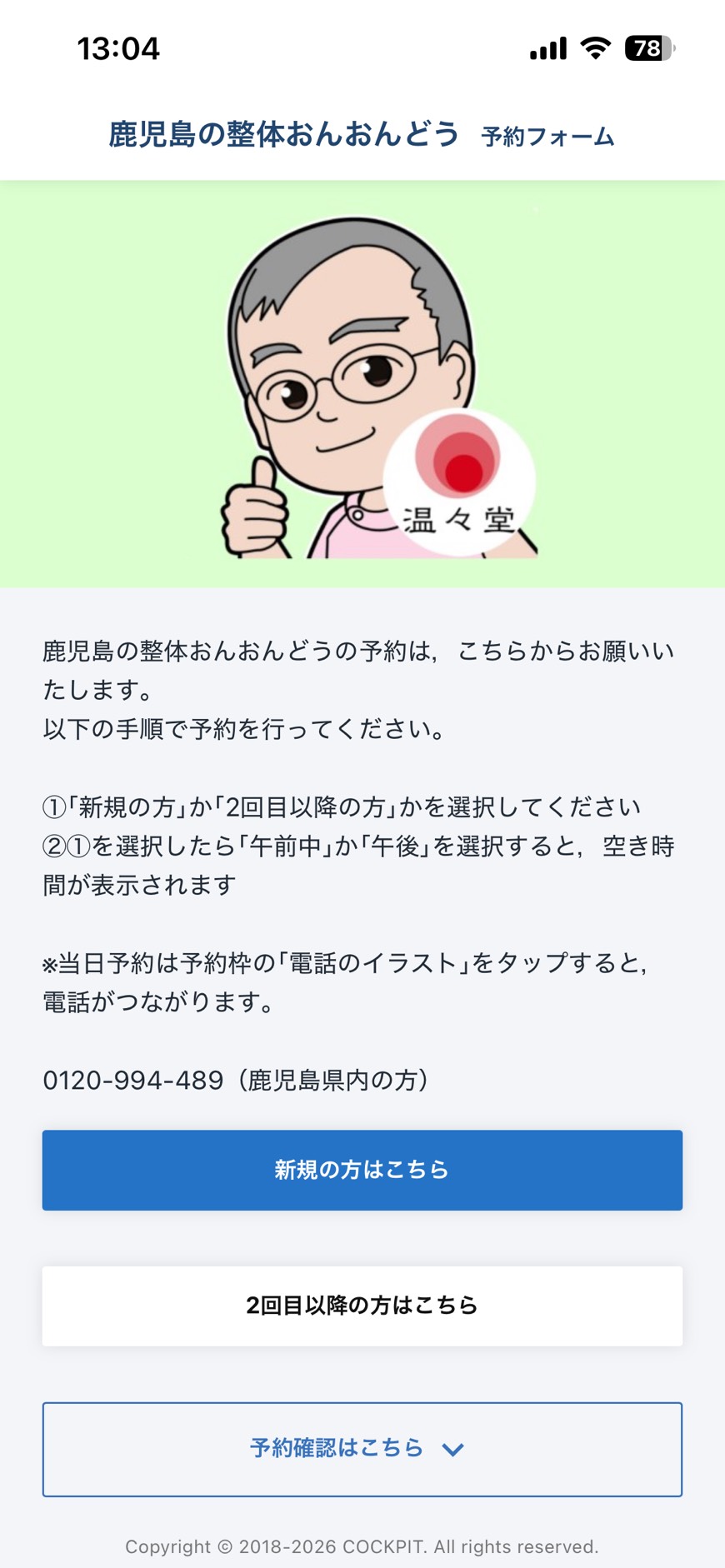Select 2回目以降の方はこちら button
The image size is (725, 1568).
click(x=362, y=1306)
